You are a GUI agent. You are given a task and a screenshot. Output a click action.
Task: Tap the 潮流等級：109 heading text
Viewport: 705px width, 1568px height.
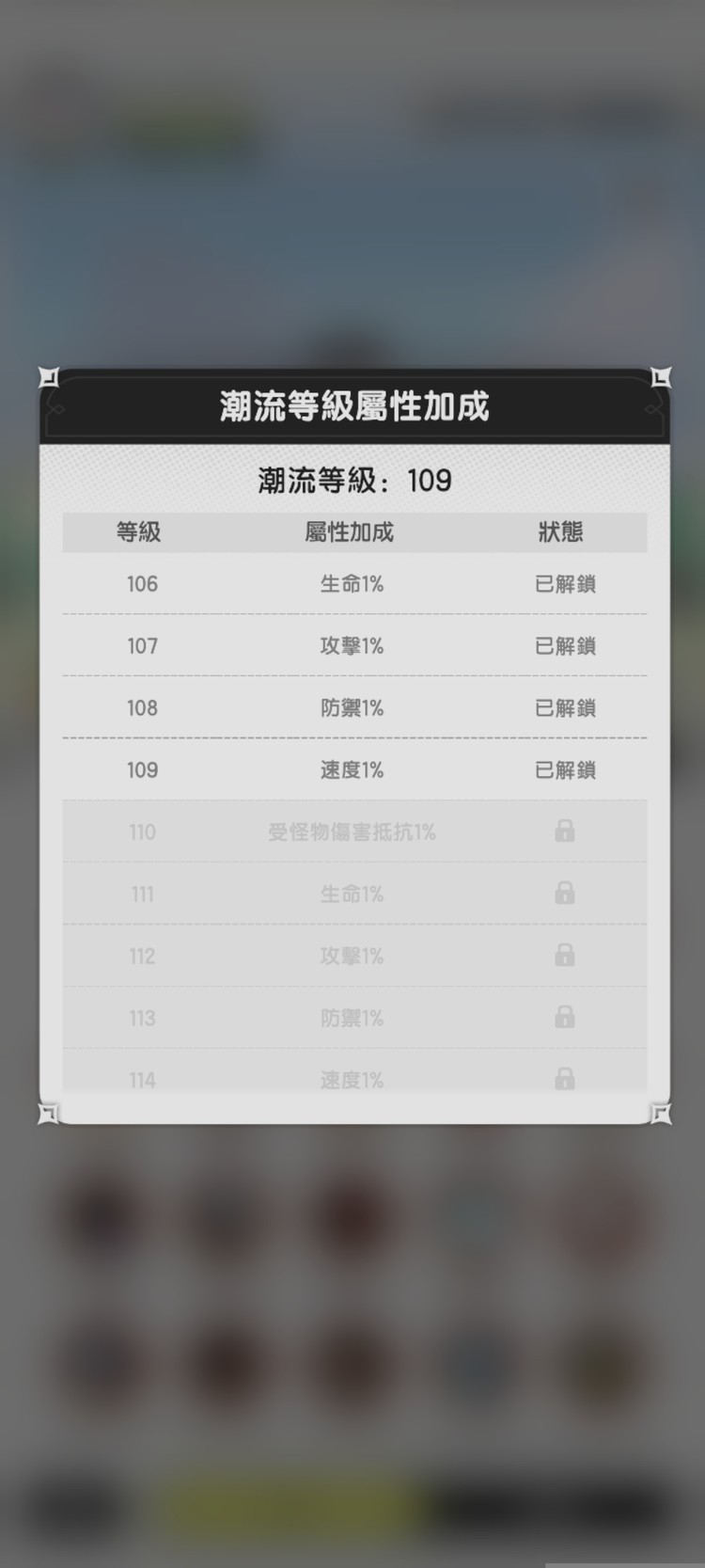pyautogui.click(x=352, y=480)
